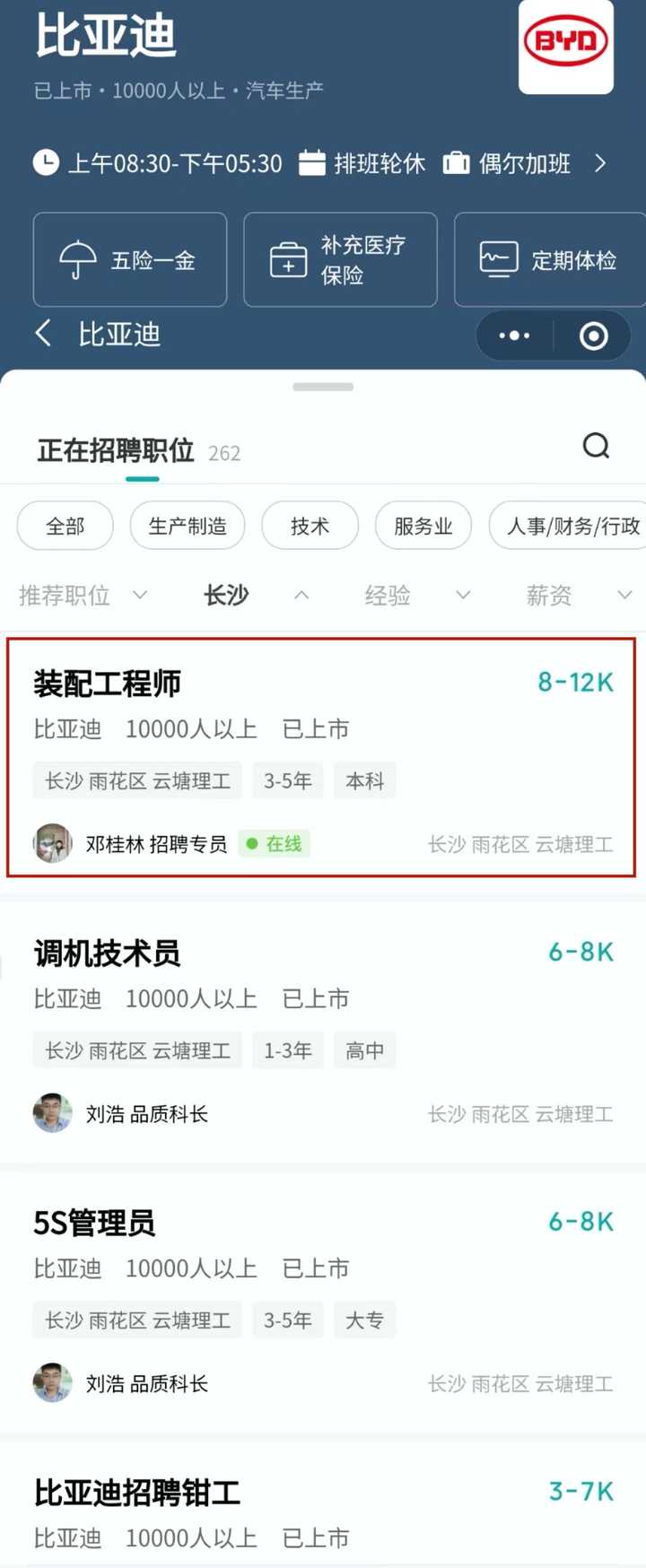
Task: Open the 经验 filter dropdown
Action: [x=416, y=595]
